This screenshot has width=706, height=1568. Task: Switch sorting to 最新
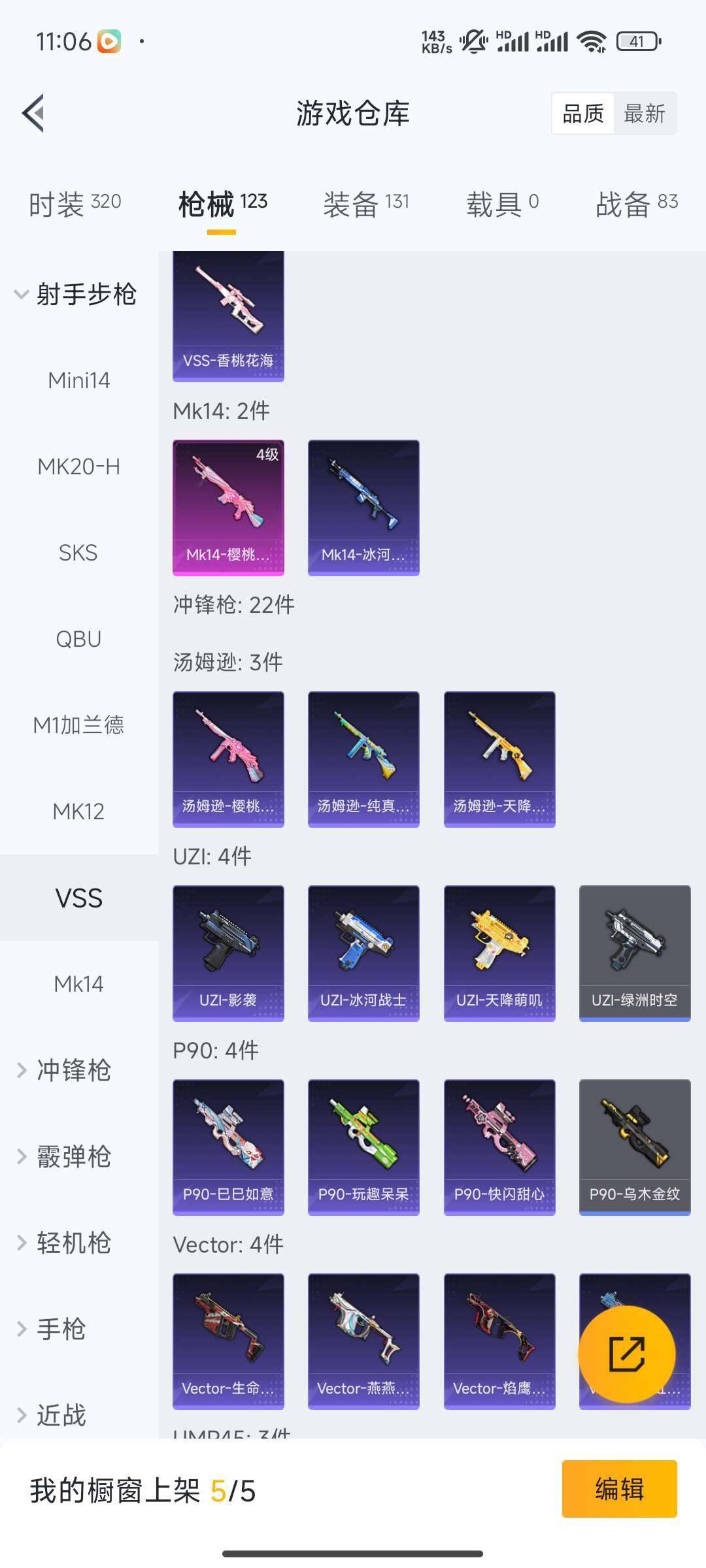coord(646,114)
